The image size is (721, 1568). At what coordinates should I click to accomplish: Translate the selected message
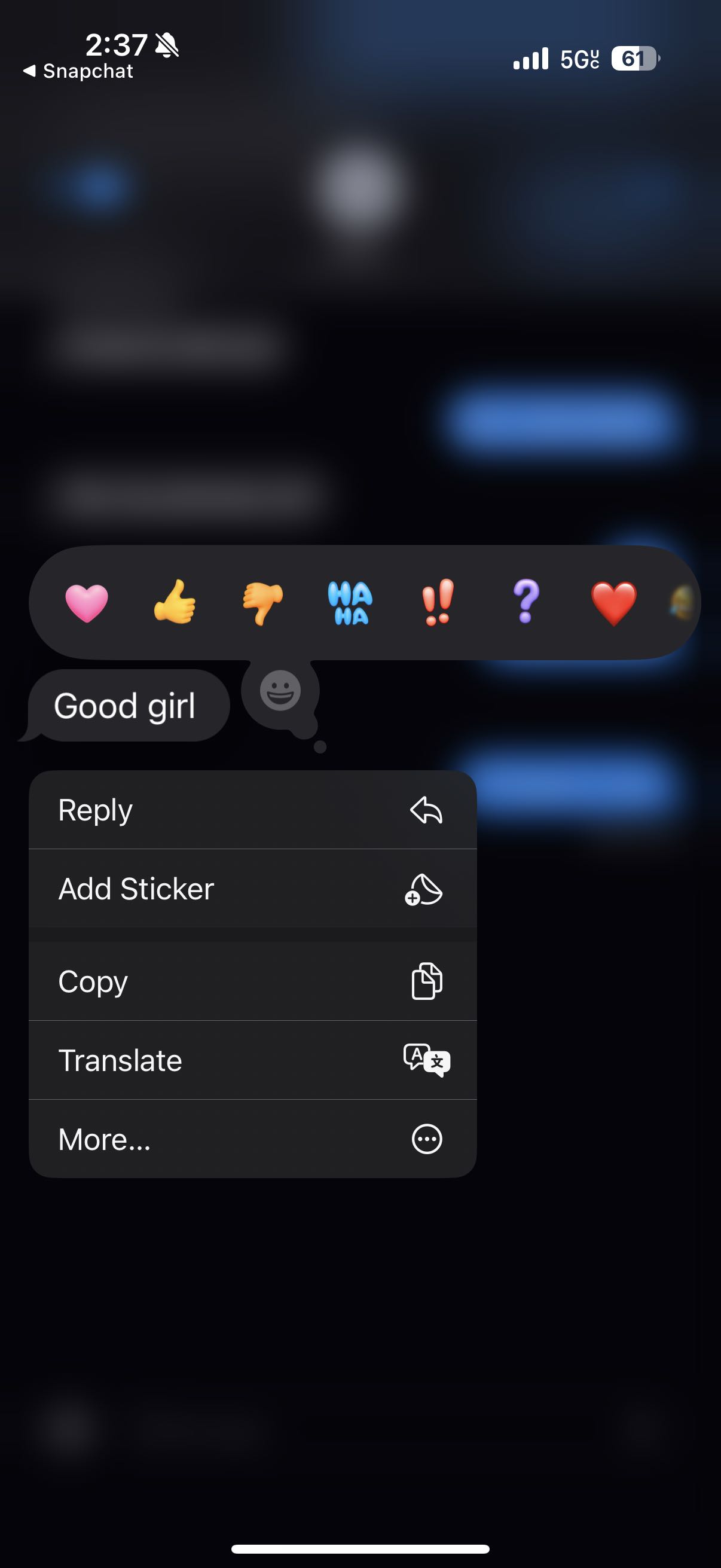pos(252,1060)
